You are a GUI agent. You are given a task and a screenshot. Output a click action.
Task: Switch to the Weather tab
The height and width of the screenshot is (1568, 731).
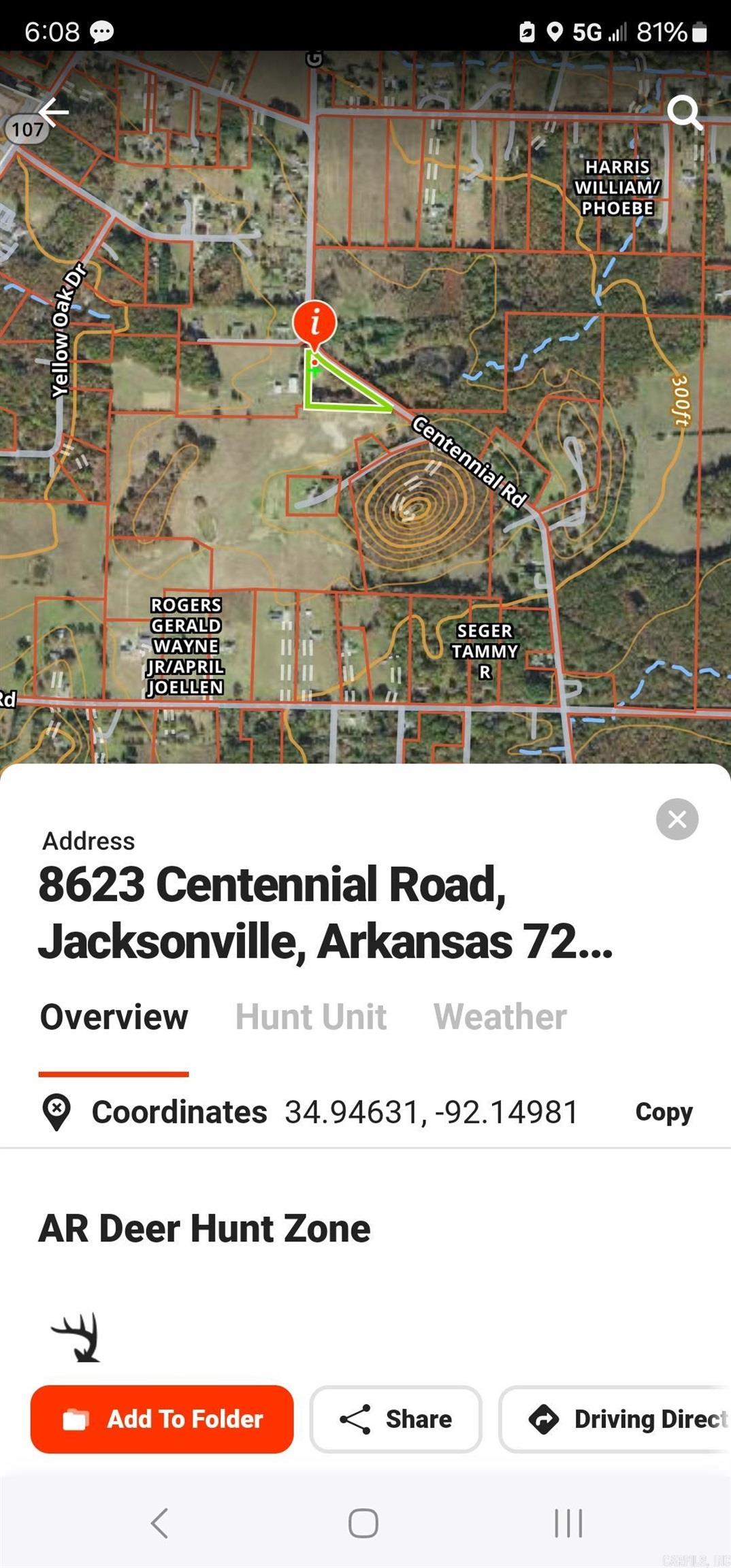500,1017
